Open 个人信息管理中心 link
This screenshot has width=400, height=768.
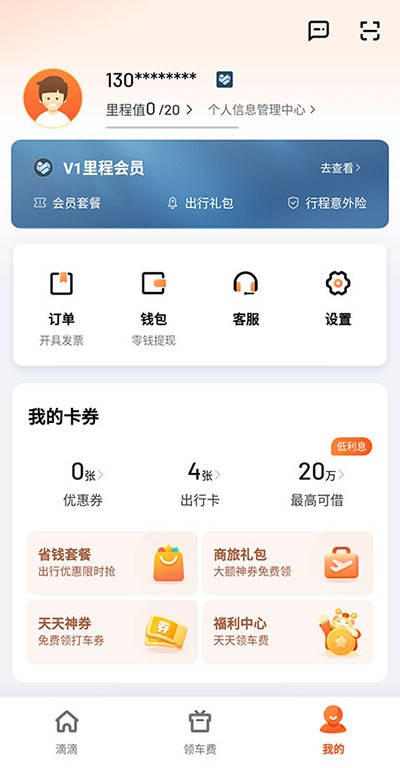261,110
